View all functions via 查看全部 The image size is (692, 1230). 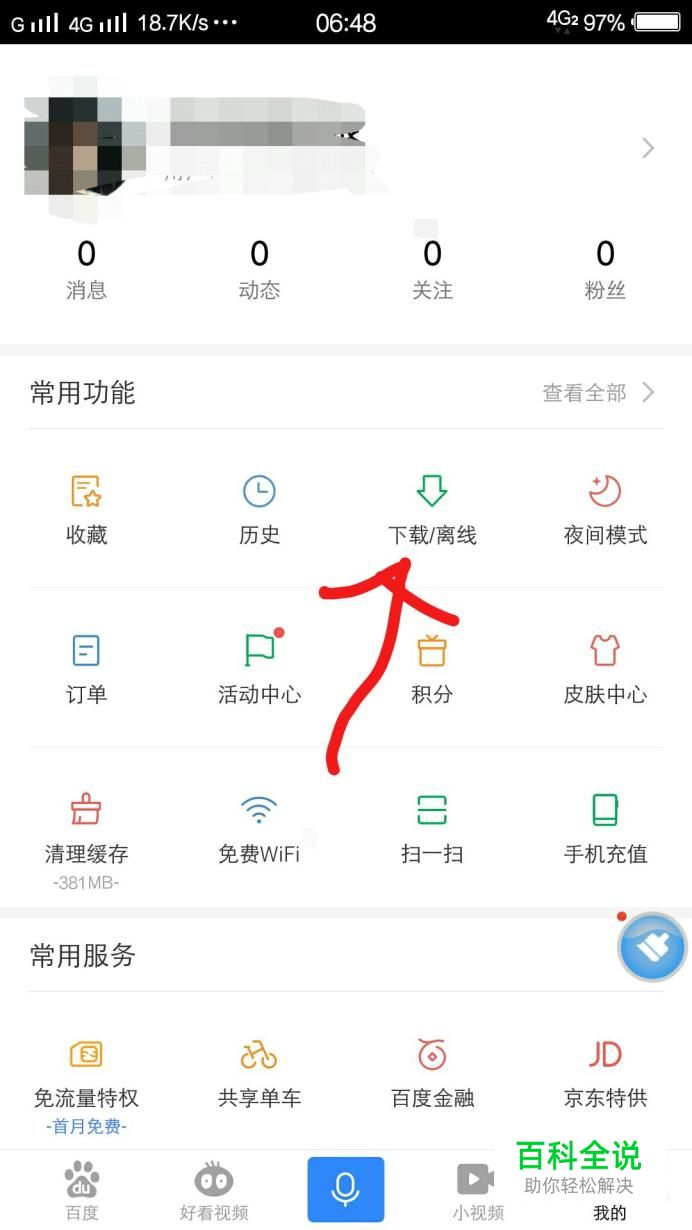coord(597,393)
